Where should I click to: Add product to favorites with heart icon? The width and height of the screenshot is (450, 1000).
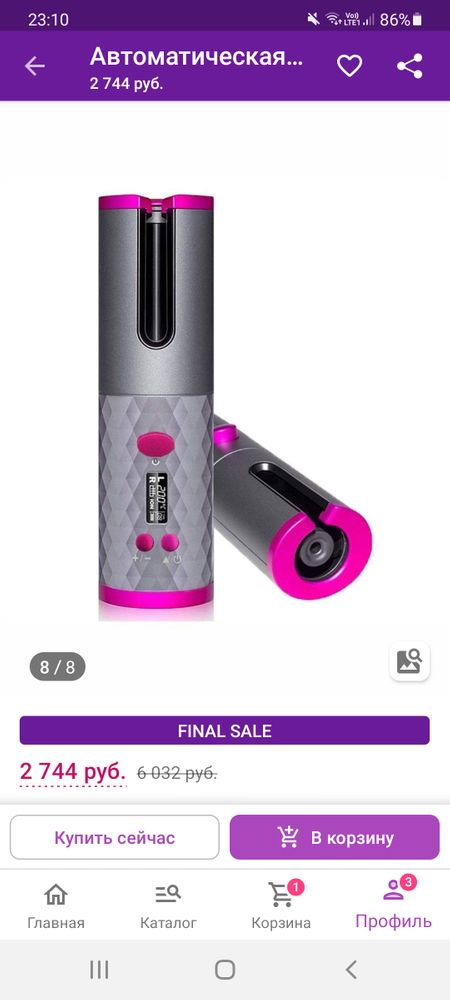349,66
